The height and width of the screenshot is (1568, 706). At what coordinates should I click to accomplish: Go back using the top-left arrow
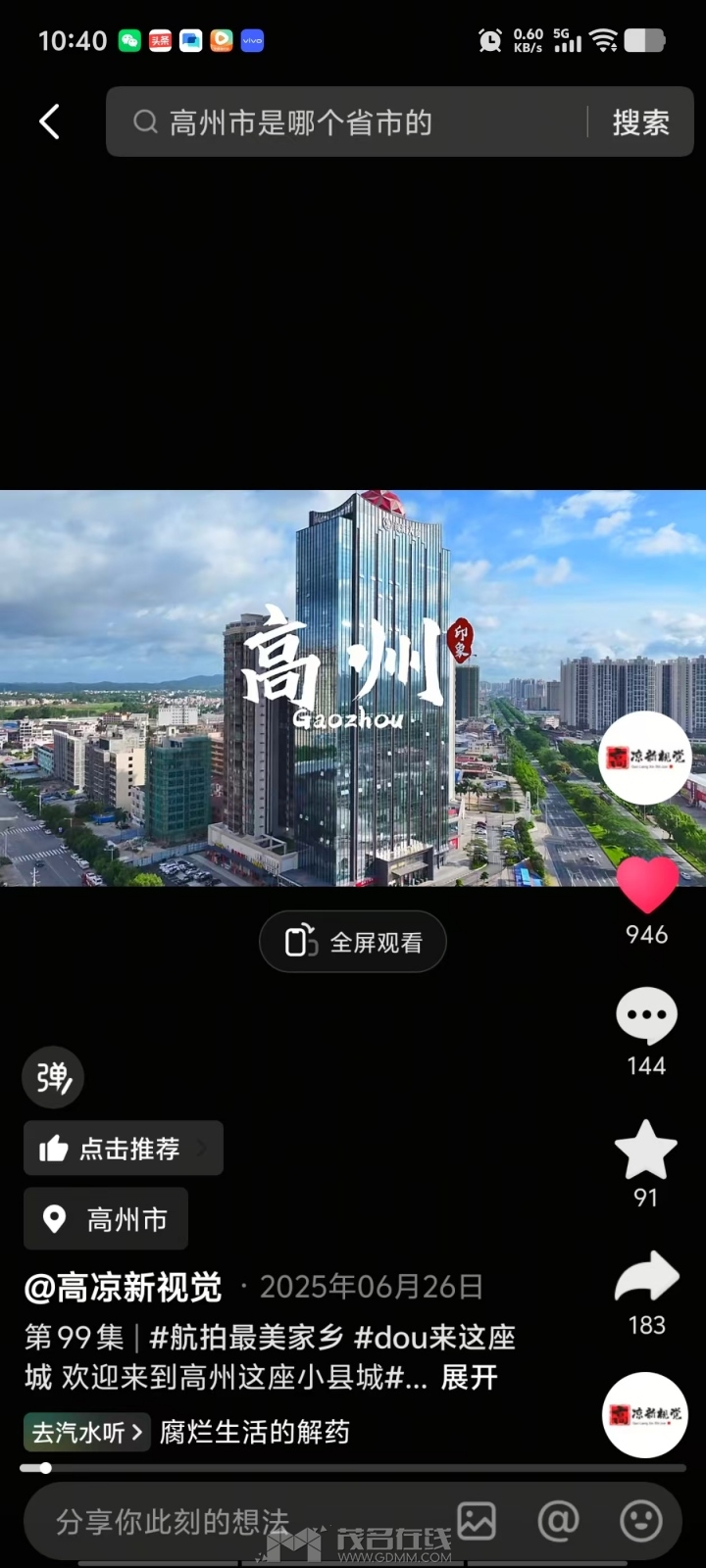(49, 122)
